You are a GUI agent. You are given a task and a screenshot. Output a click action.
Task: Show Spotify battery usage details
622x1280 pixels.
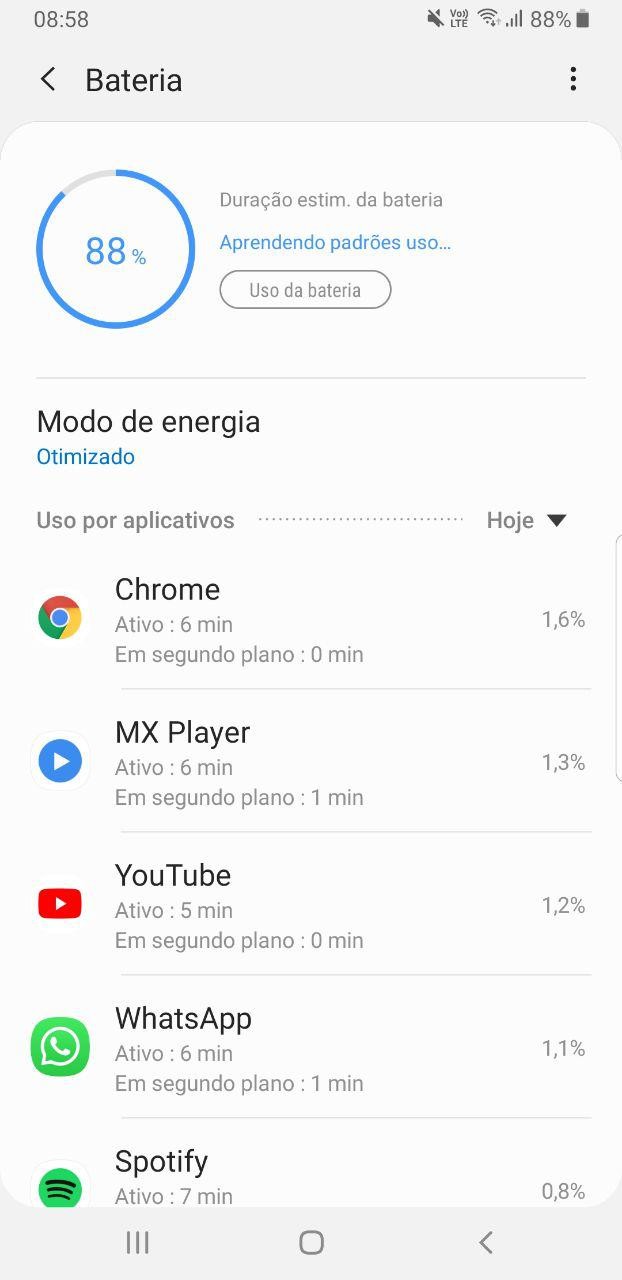coord(310,1178)
